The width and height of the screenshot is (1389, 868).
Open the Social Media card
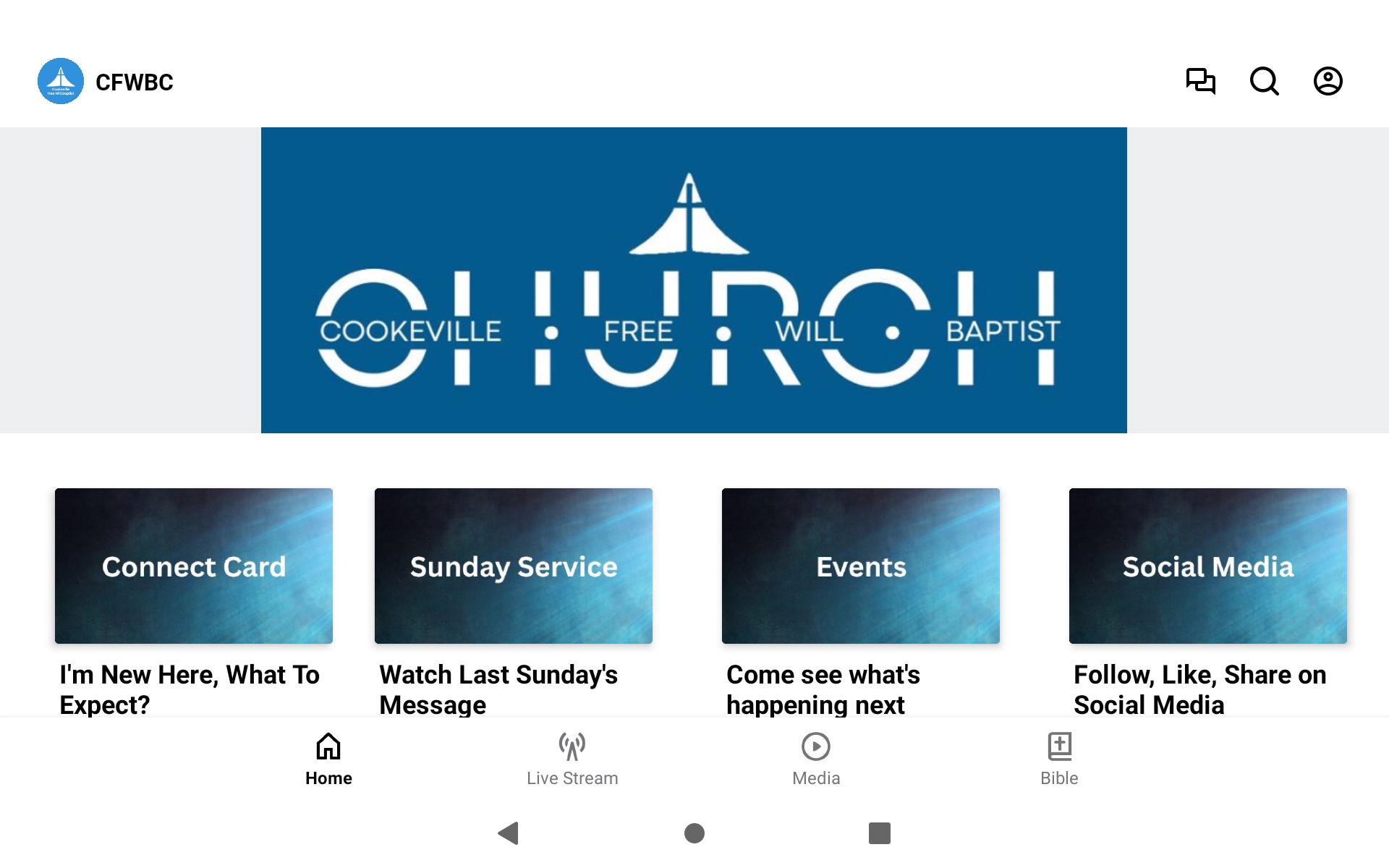(1208, 566)
